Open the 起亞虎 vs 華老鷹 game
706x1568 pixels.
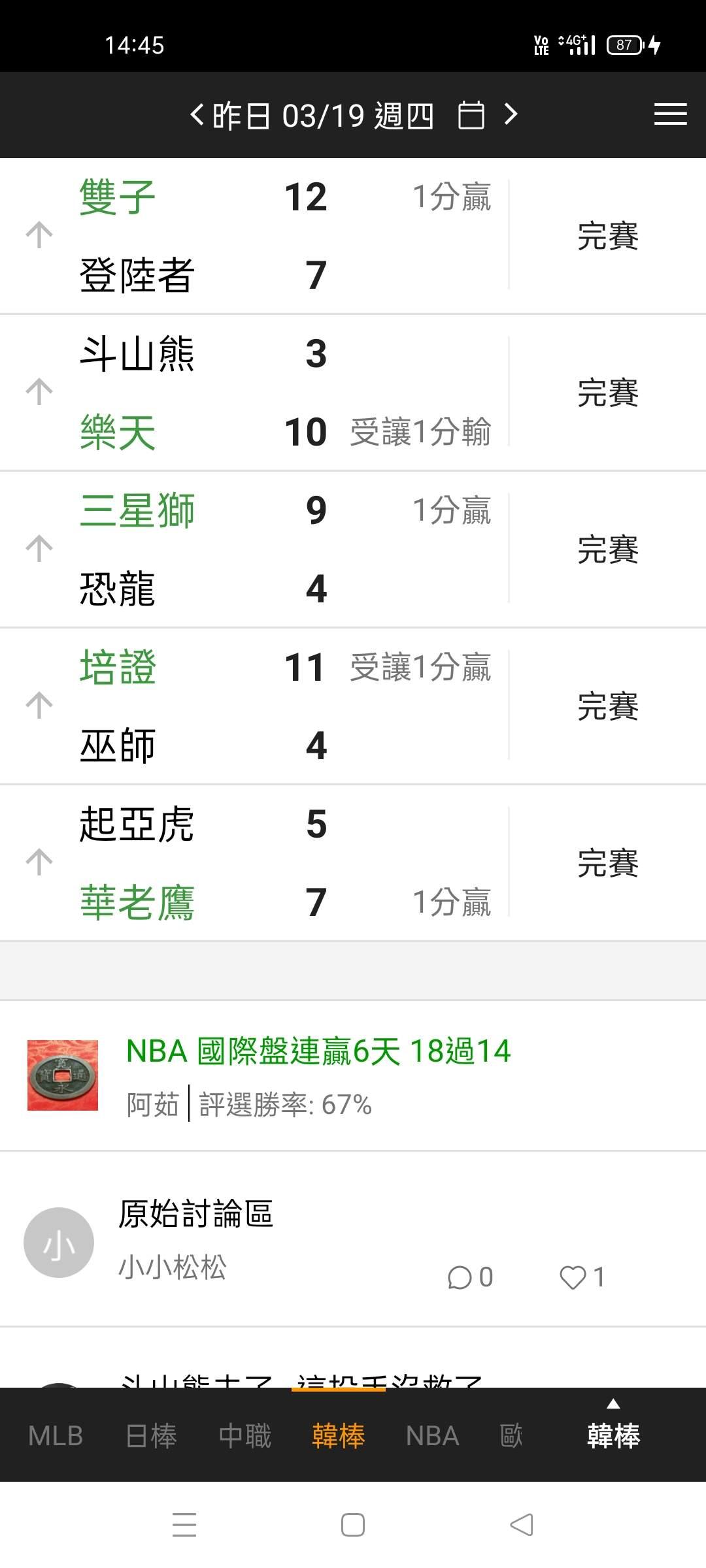(x=261, y=862)
